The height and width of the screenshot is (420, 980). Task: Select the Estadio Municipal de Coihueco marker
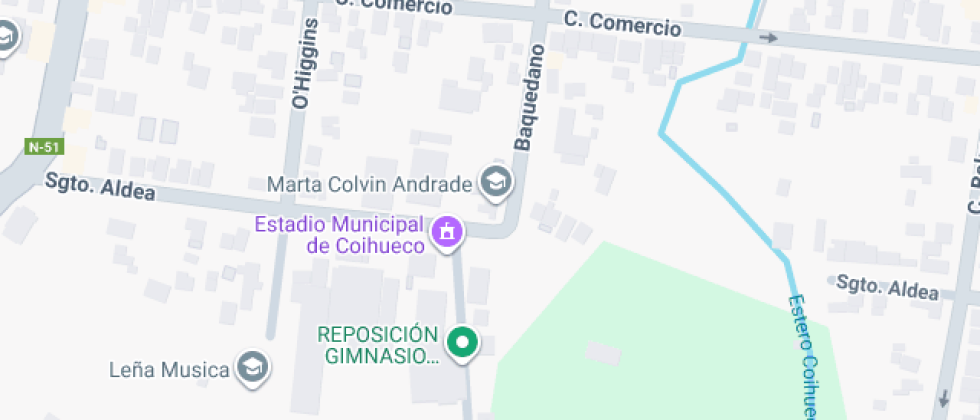446,233
